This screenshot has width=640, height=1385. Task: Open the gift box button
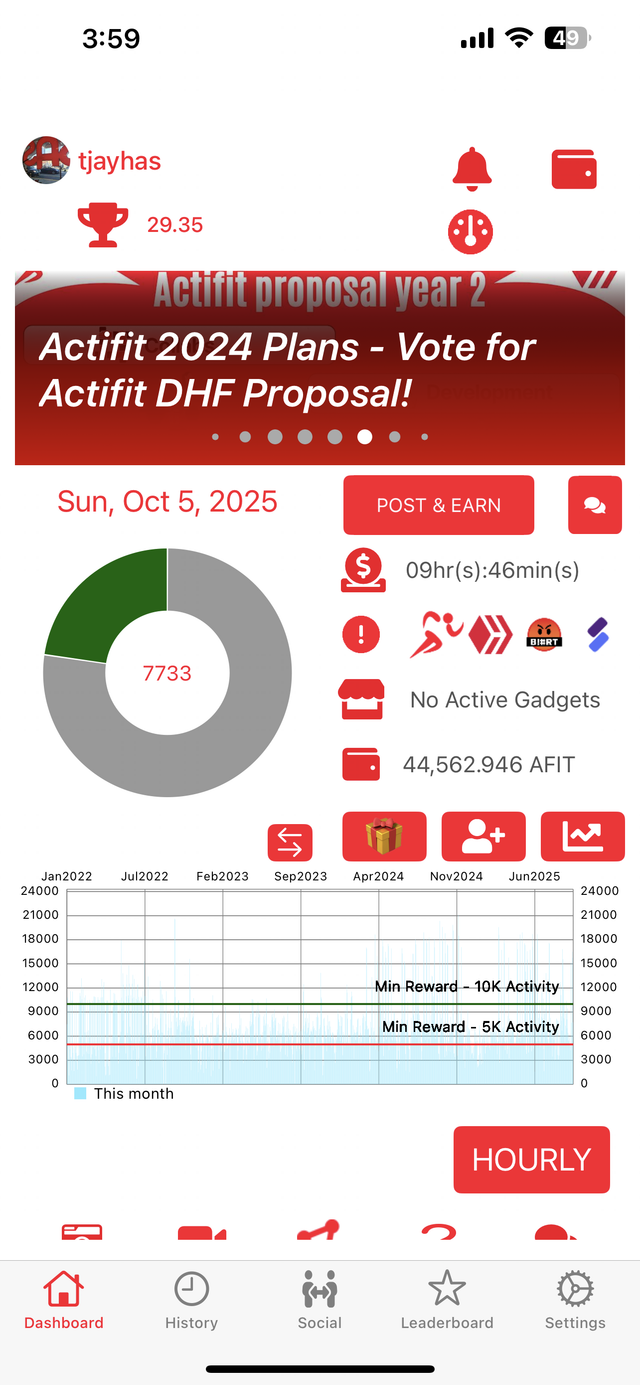click(x=384, y=837)
